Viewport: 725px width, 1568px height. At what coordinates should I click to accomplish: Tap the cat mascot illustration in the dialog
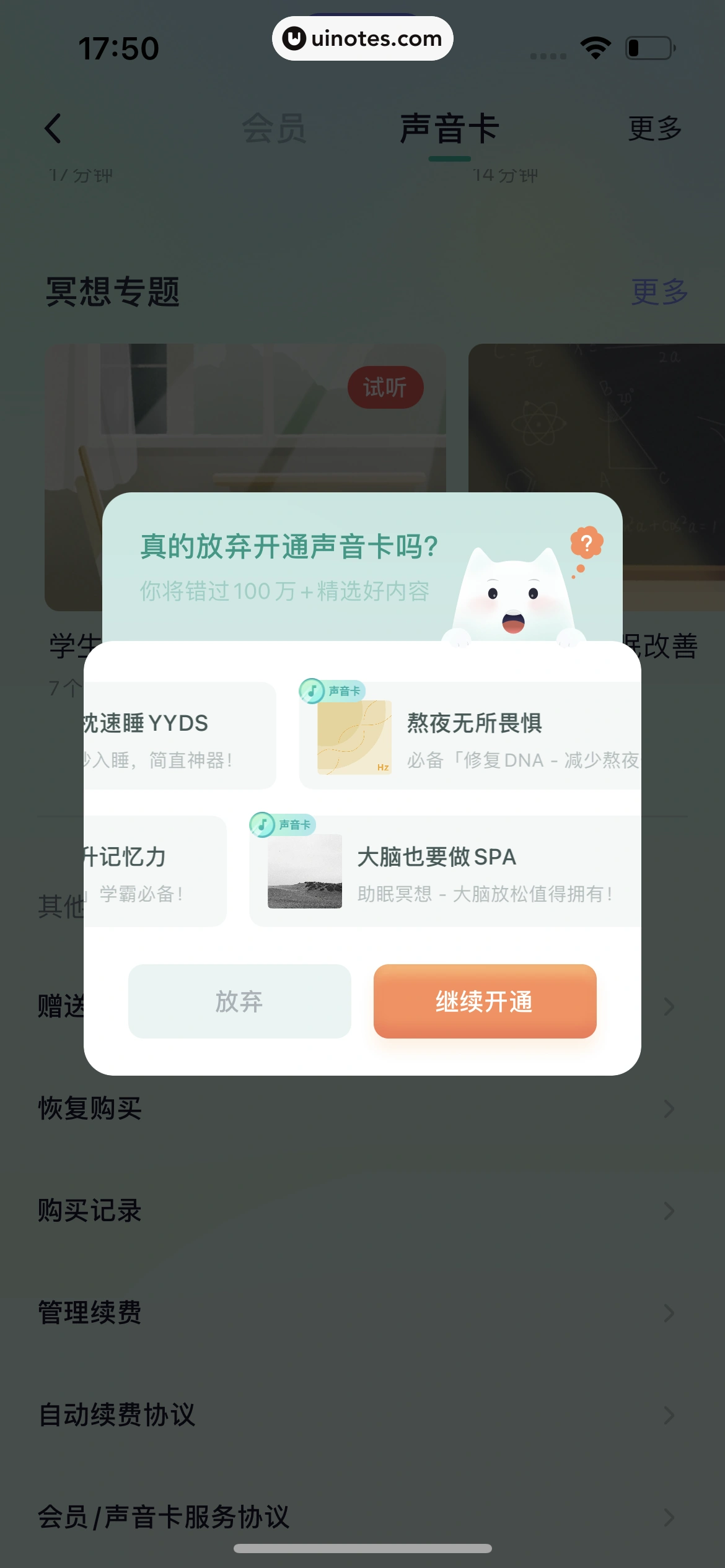(x=514, y=595)
